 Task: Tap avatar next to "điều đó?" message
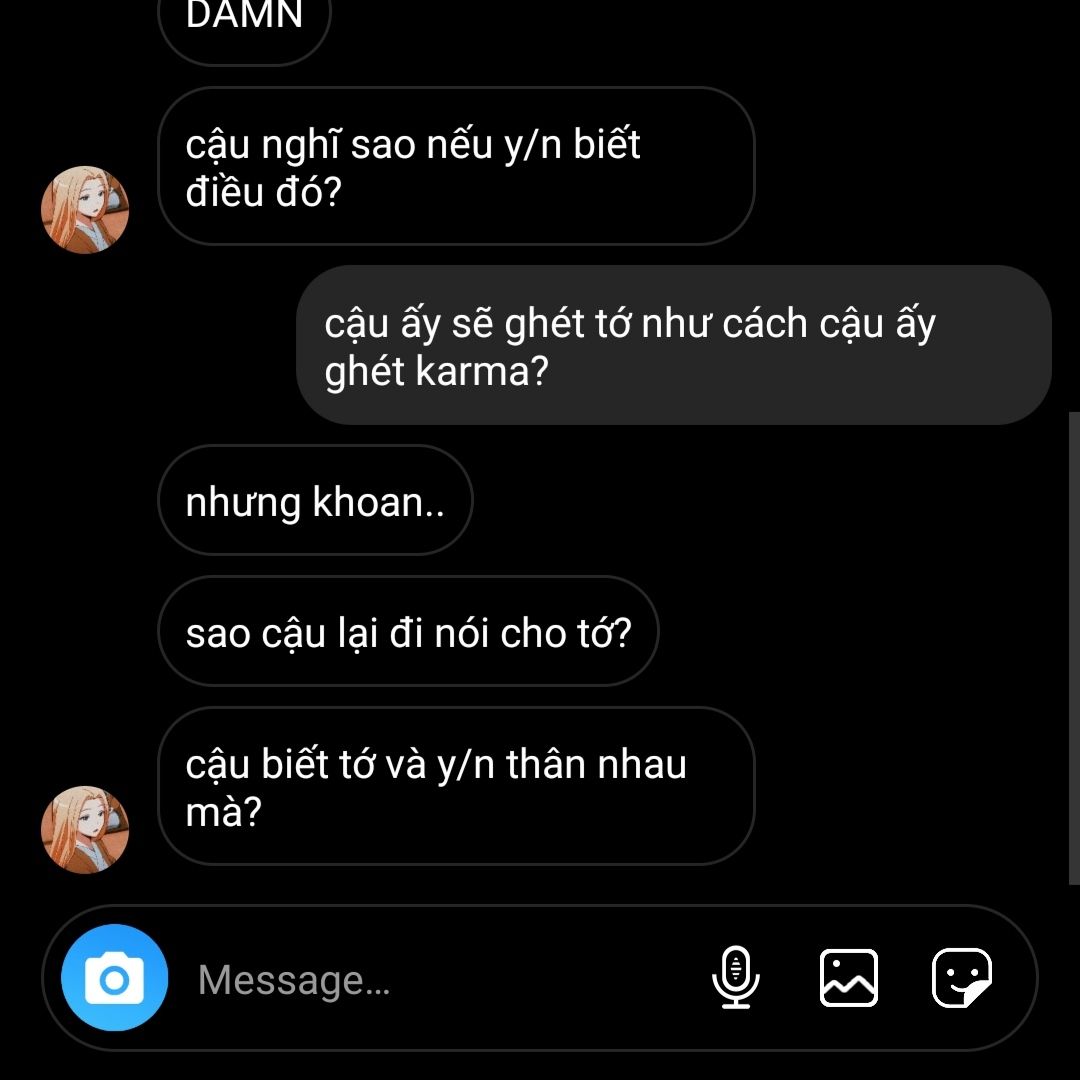coord(85,209)
